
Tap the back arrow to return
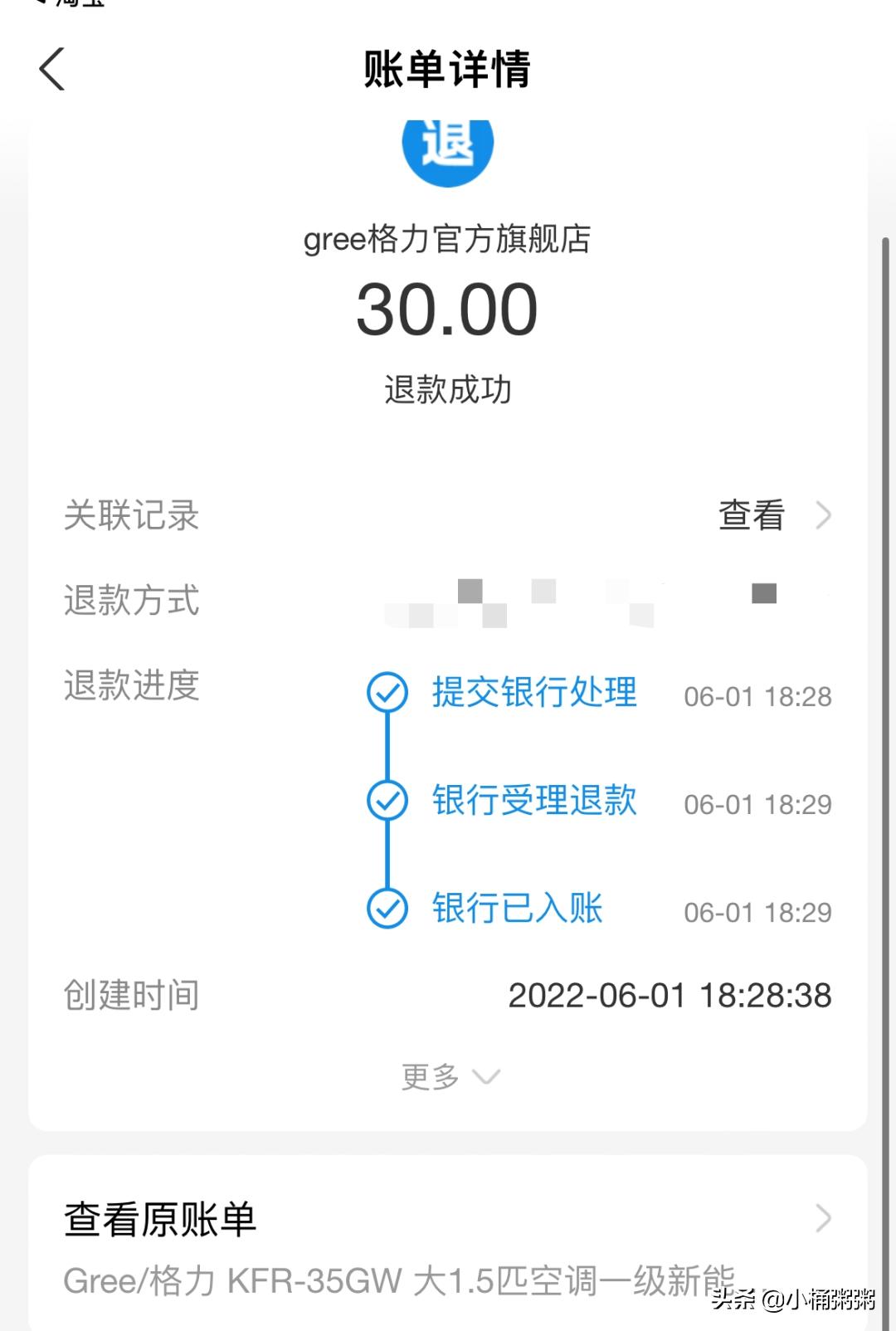51,70
